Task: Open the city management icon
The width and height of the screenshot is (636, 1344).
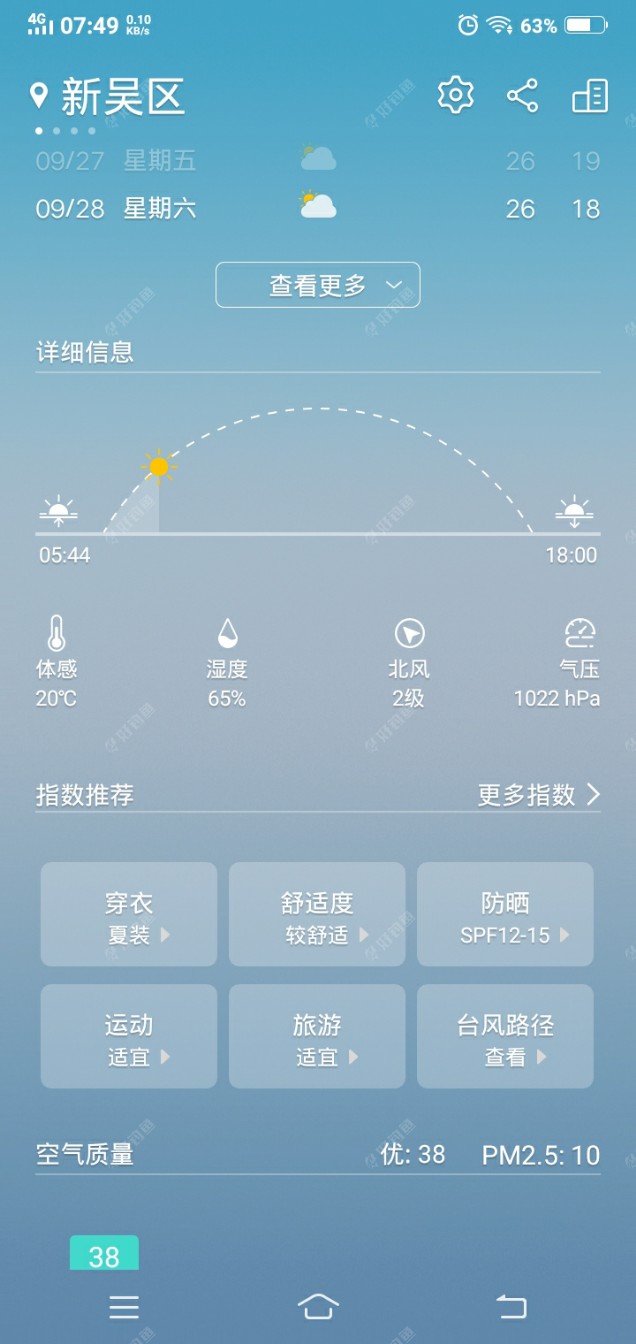Action: click(x=590, y=95)
